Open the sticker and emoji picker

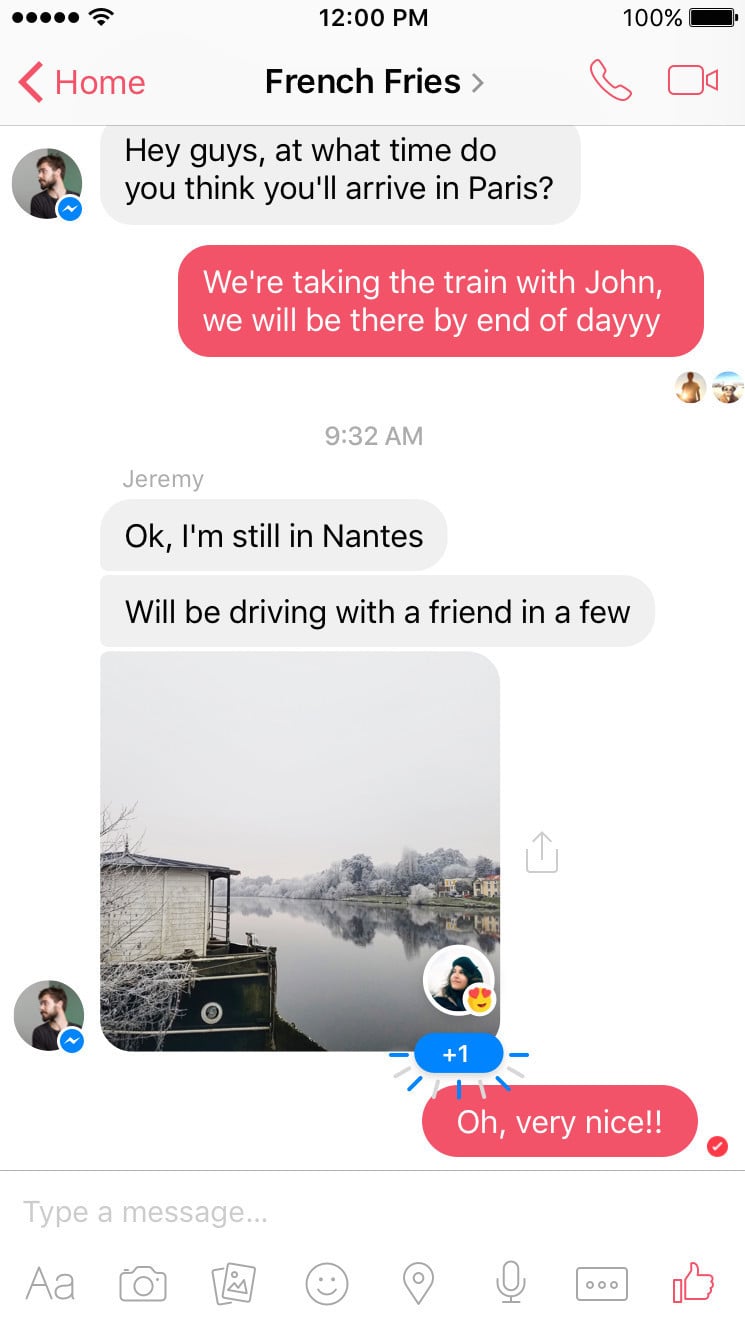click(x=326, y=1283)
